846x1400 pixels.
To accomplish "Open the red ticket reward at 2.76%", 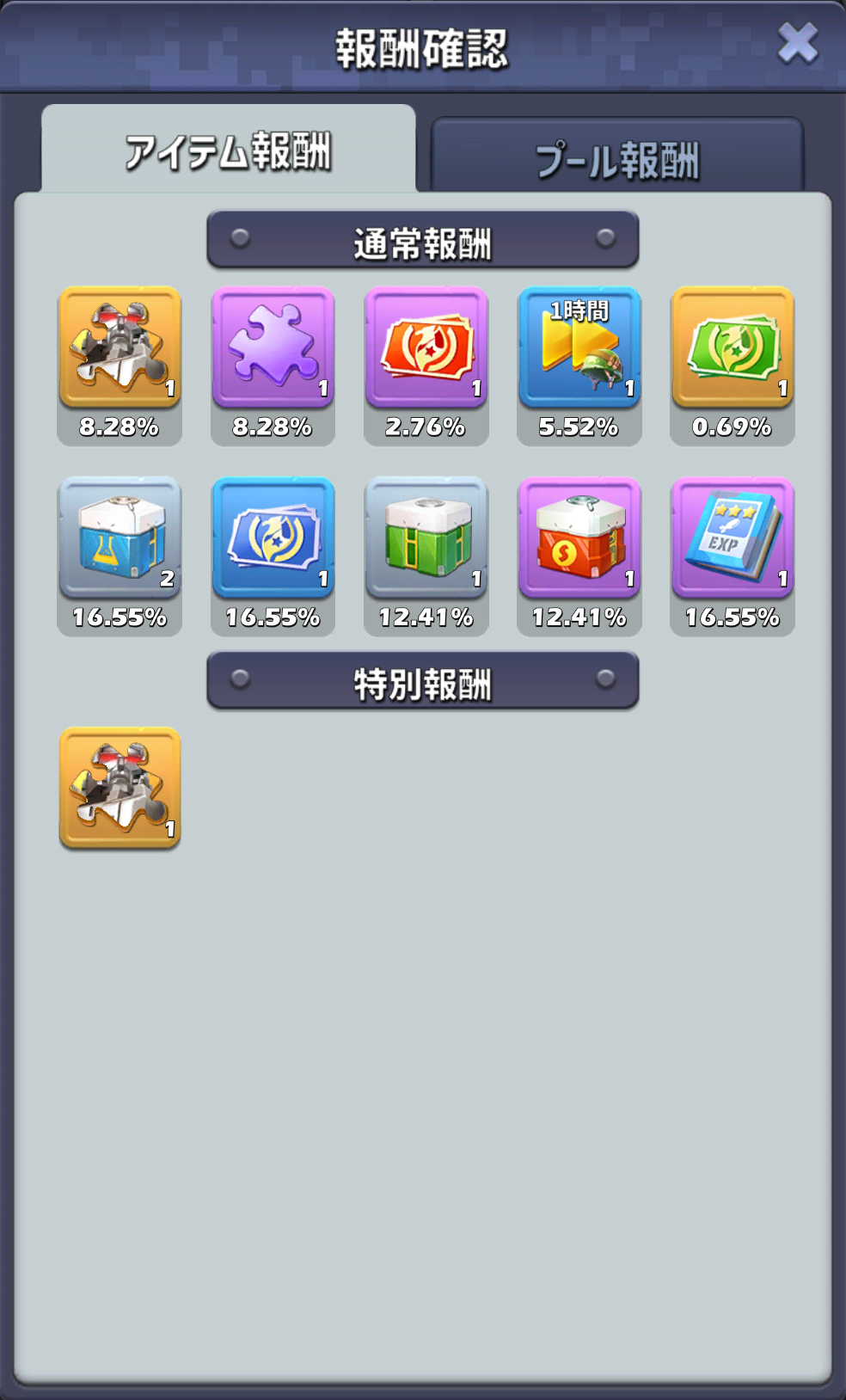I will [x=426, y=347].
